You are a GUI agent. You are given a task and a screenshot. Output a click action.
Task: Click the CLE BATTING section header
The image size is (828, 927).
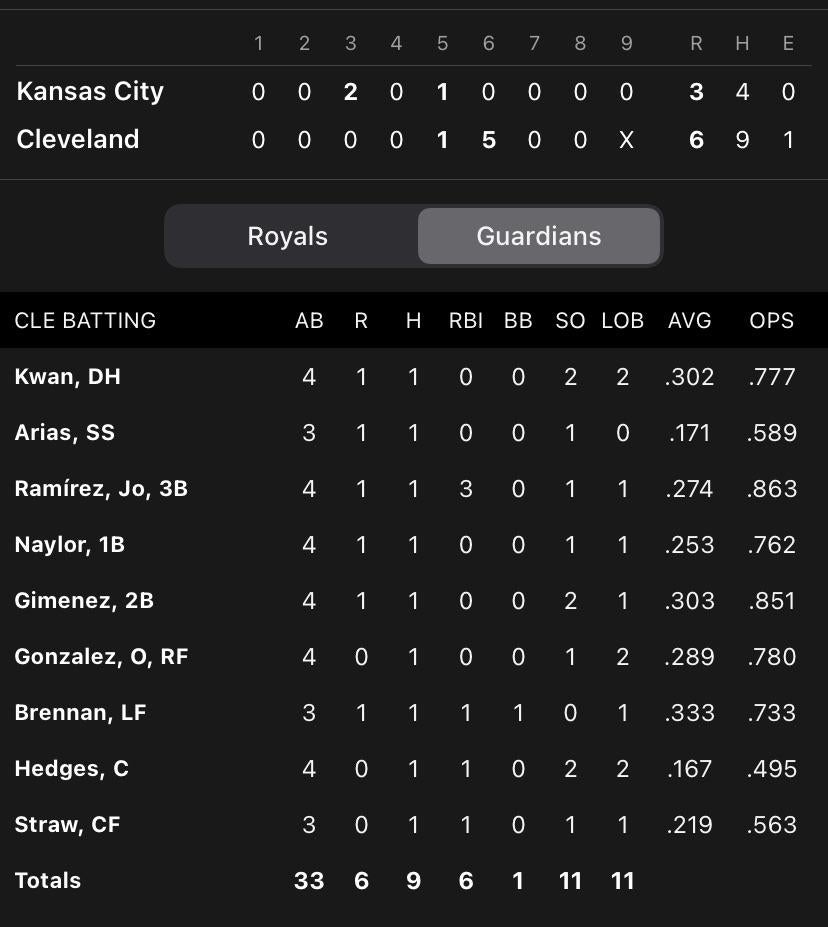(85, 320)
